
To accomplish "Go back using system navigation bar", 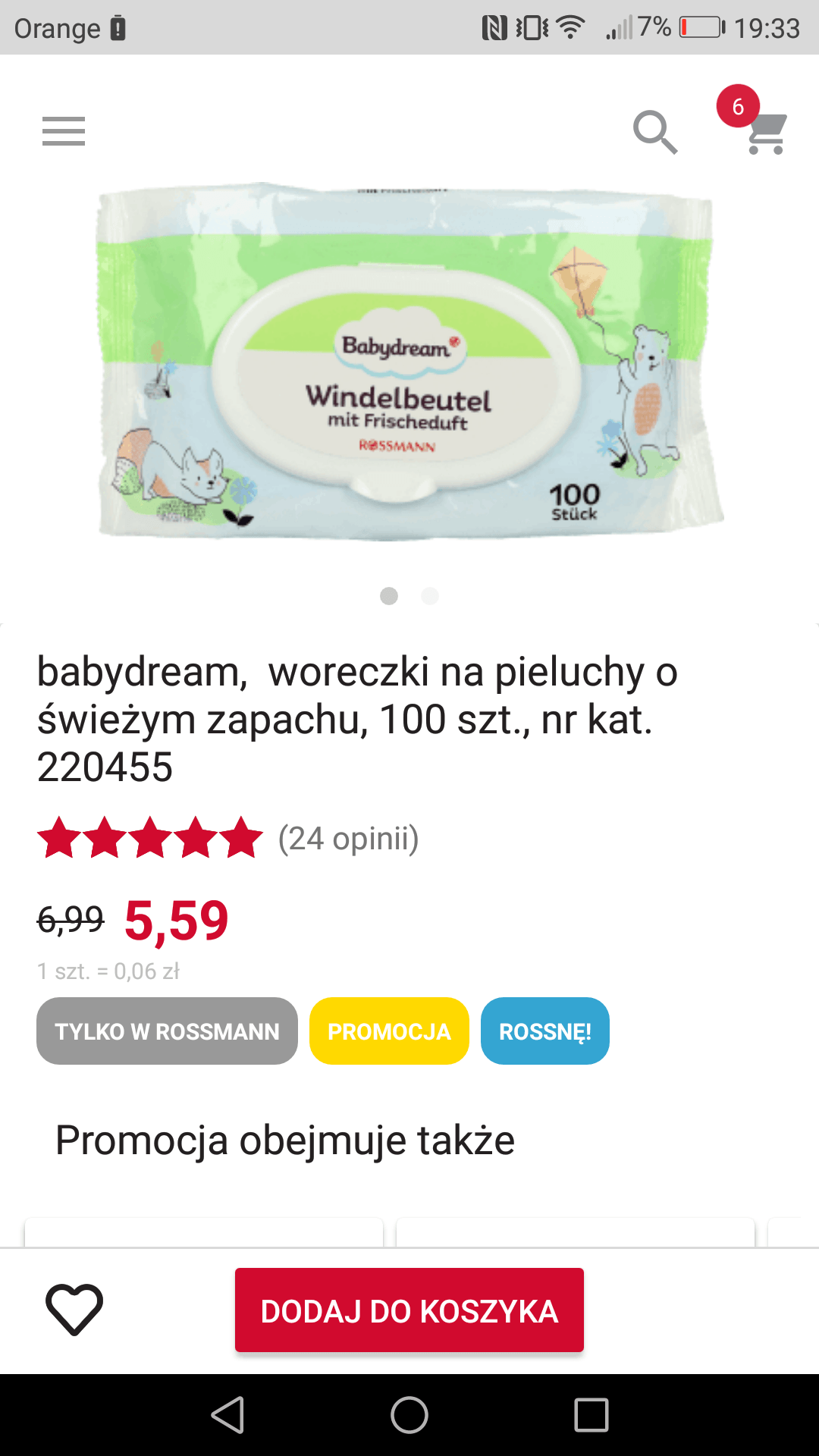I will 227,1415.
